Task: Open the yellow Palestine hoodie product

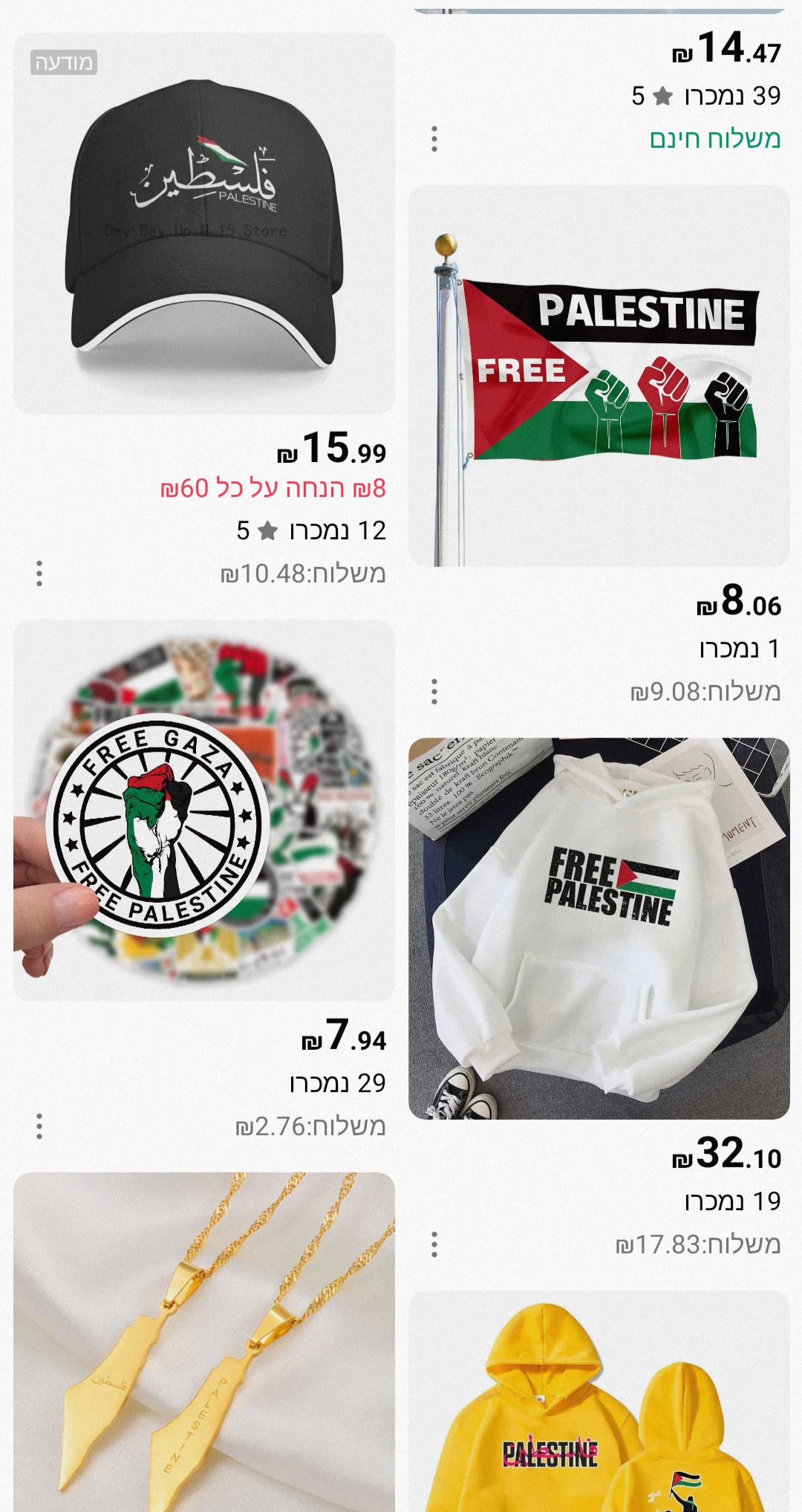Action: (599, 1401)
